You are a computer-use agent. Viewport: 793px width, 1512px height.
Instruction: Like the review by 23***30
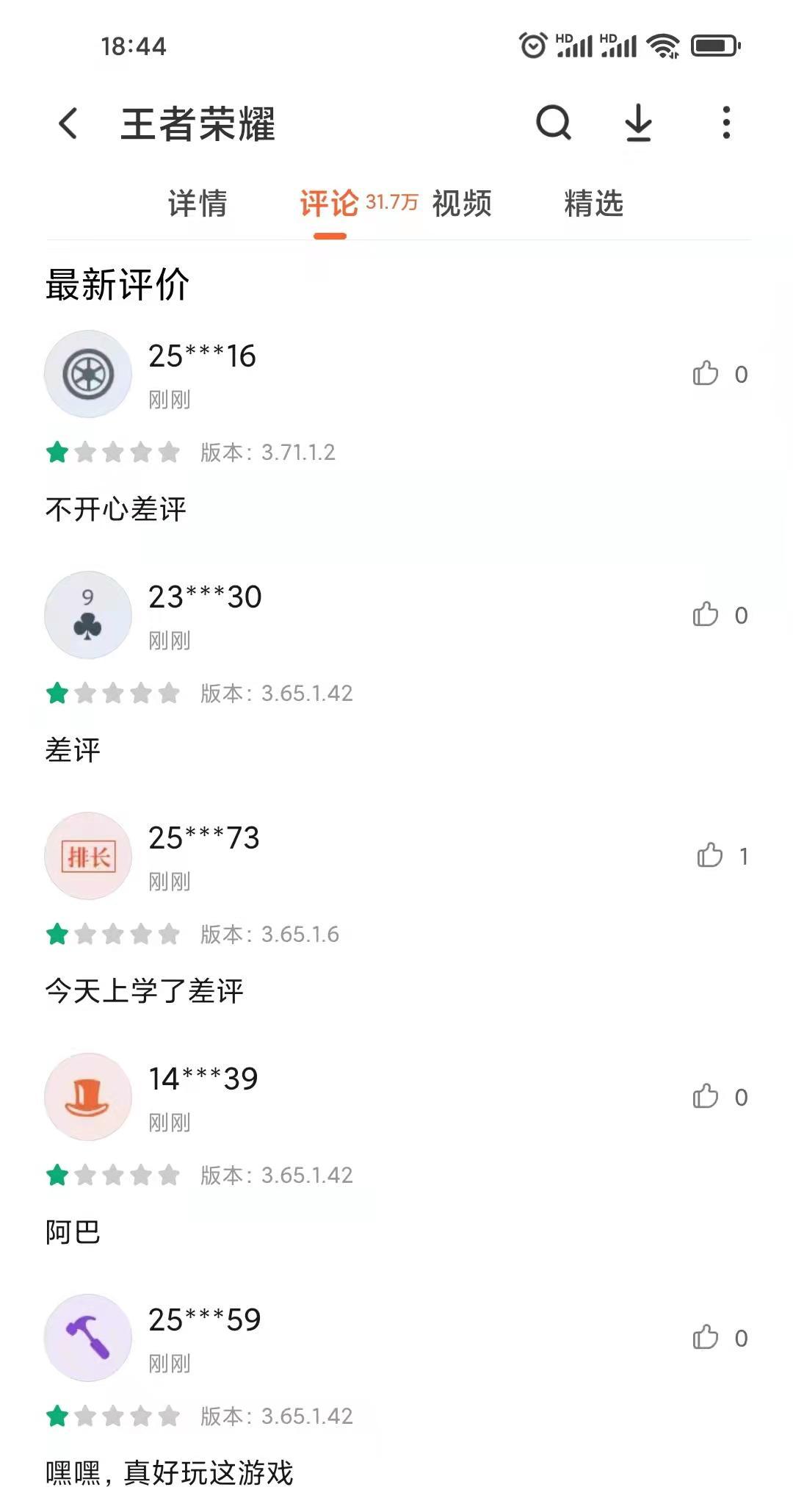click(x=706, y=615)
